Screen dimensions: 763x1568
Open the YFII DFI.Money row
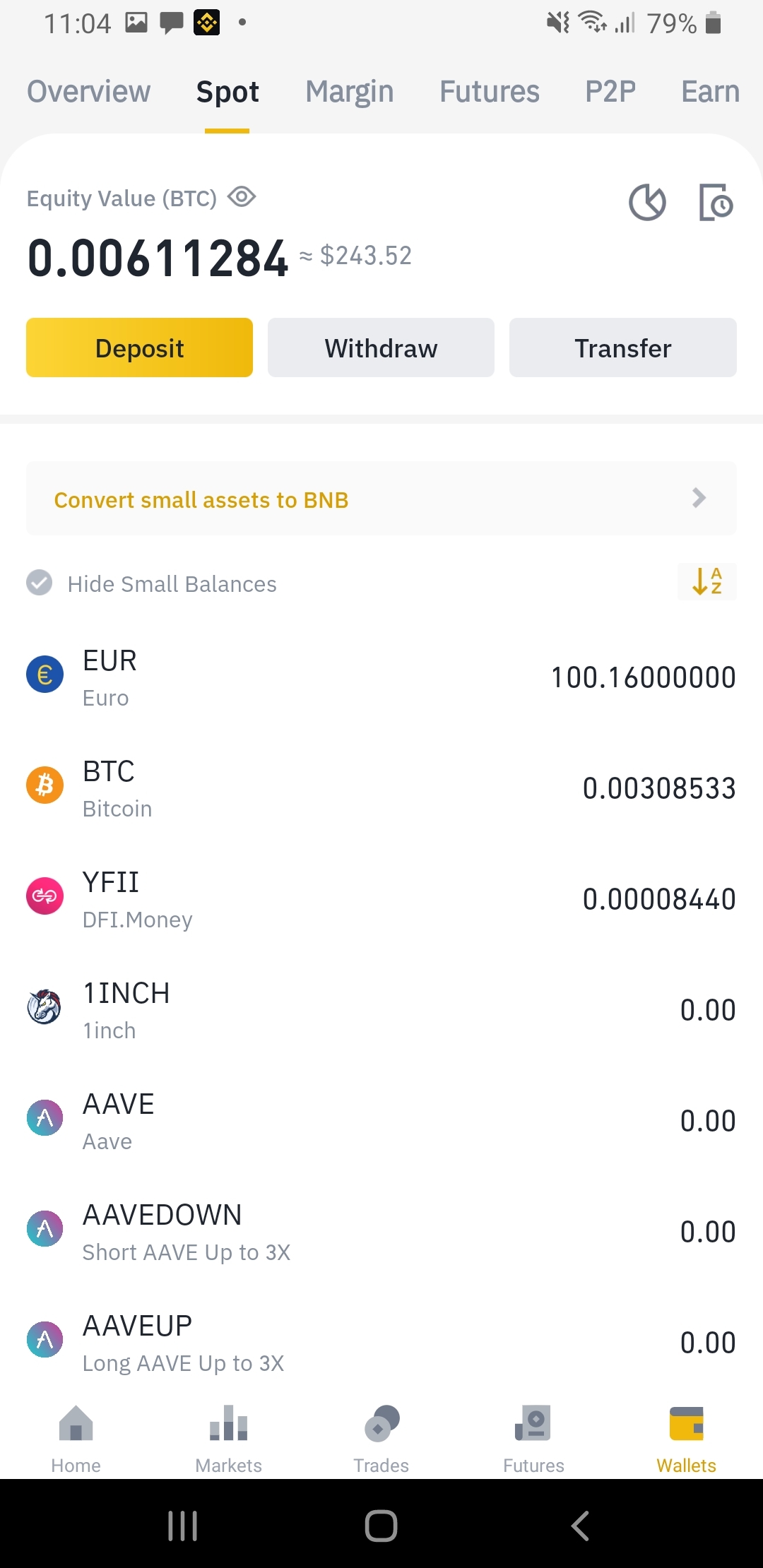pos(381,899)
